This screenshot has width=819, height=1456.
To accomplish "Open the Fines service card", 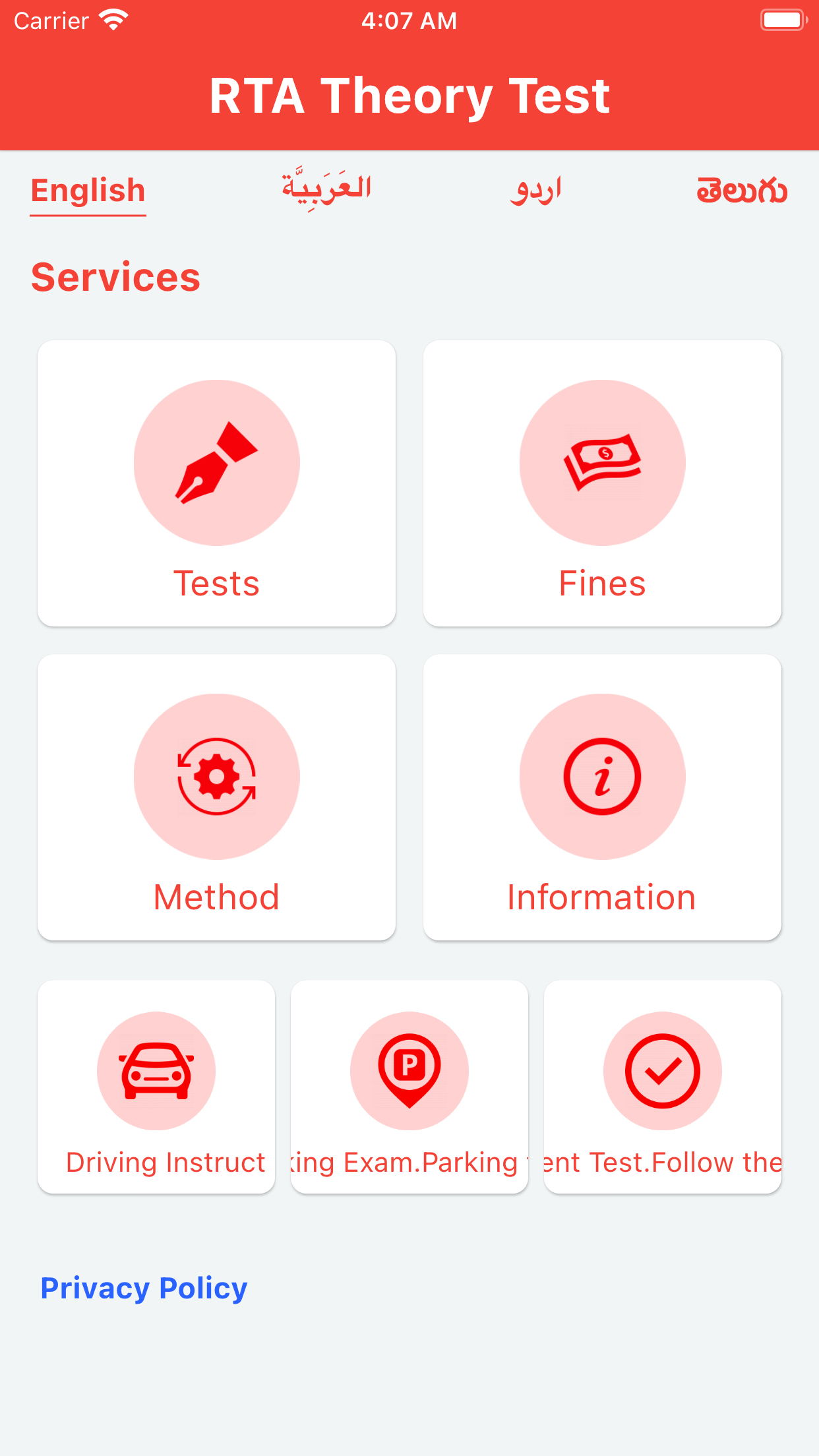I will tap(601, 482).
